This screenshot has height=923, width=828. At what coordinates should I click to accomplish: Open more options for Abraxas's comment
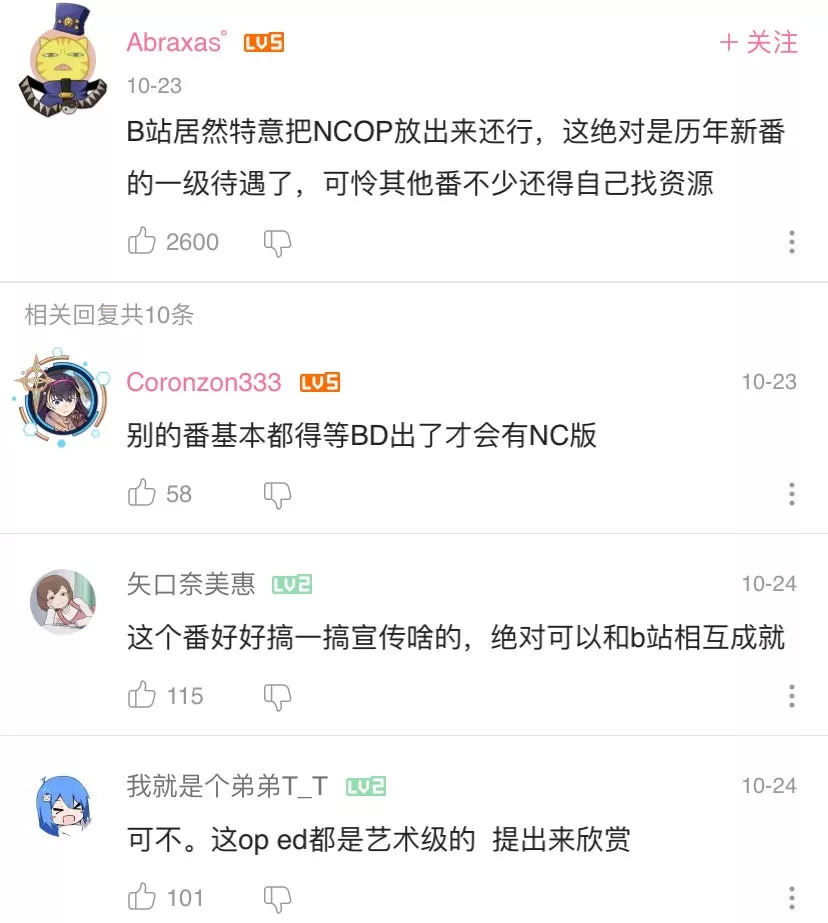(791, 242)
